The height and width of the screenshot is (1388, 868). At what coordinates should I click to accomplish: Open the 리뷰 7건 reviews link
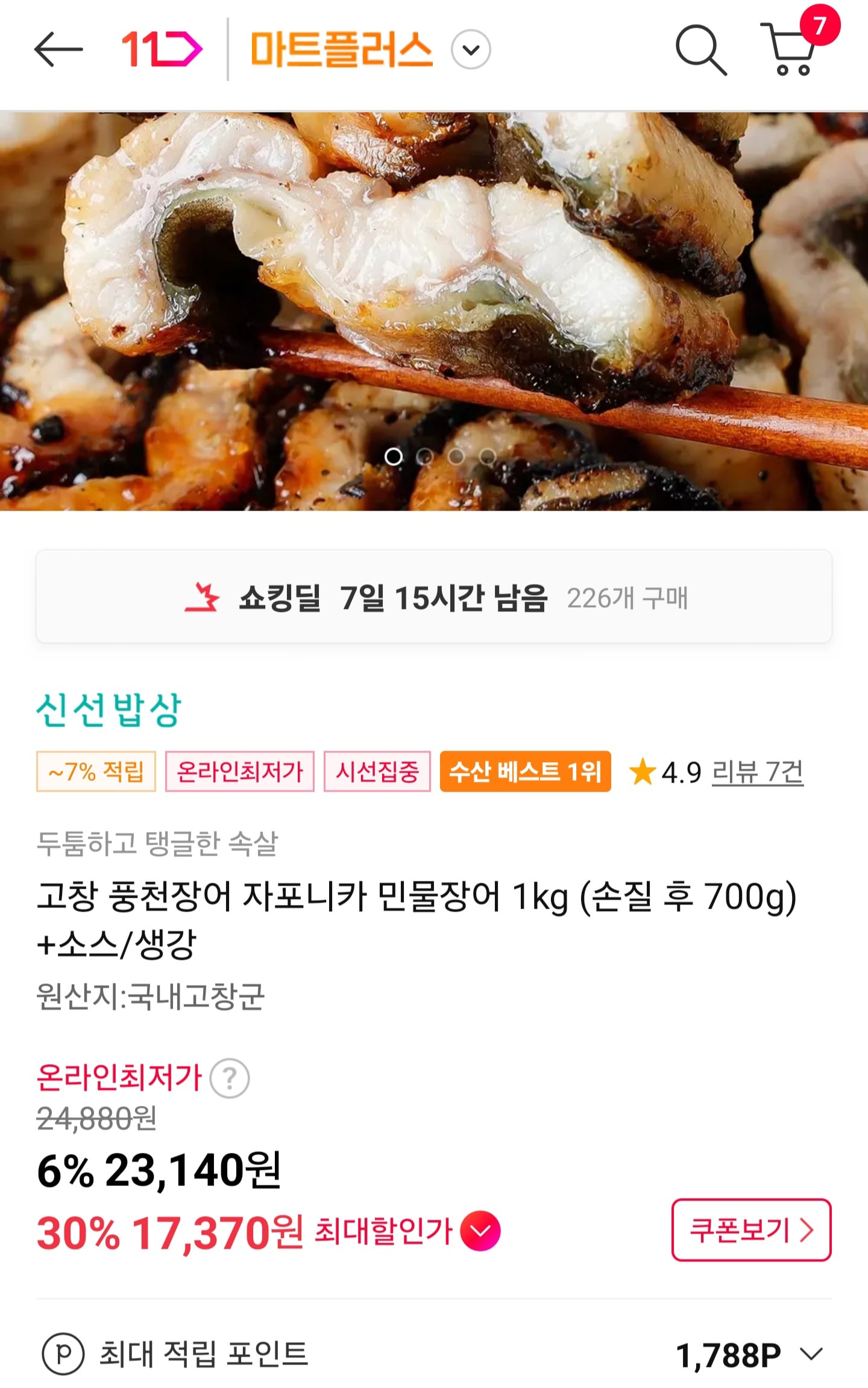point(757,772)
